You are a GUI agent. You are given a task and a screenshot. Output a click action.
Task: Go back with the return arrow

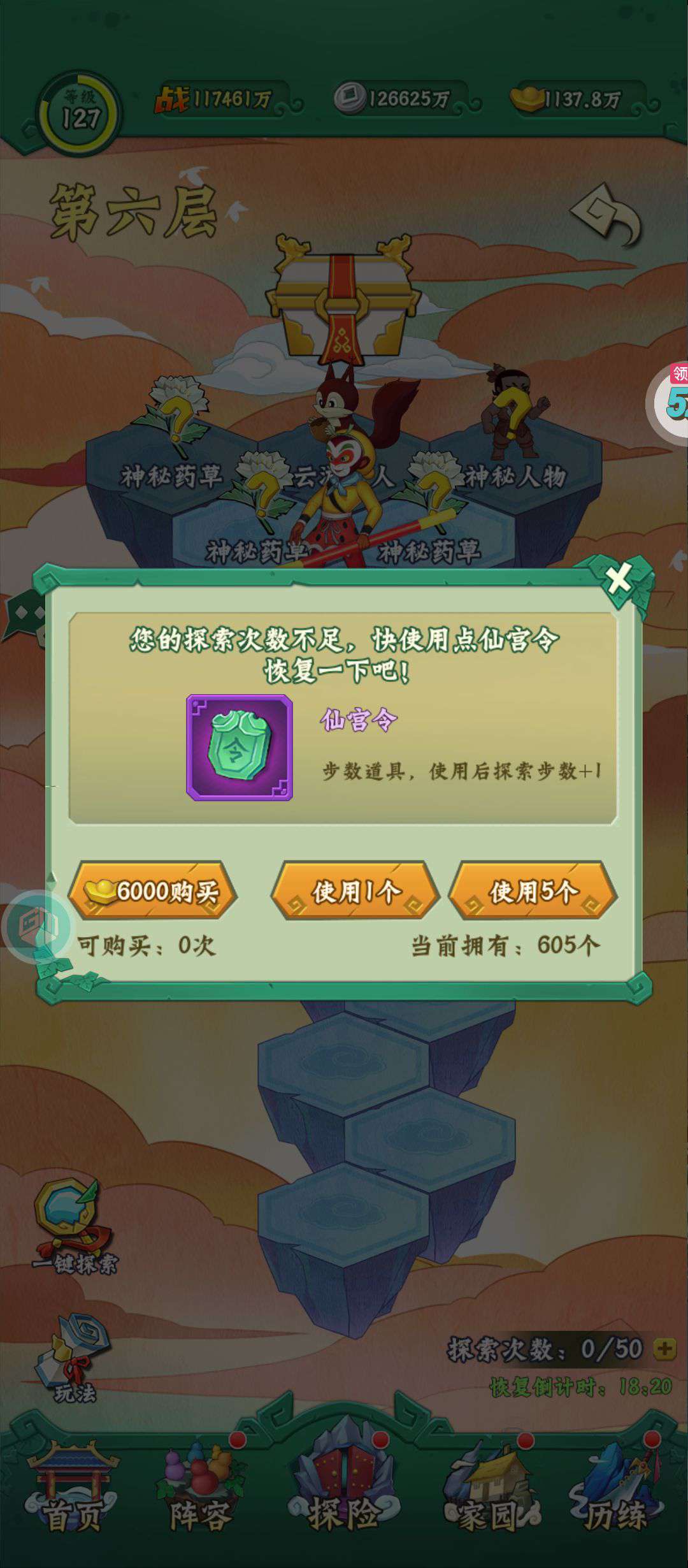606,215
